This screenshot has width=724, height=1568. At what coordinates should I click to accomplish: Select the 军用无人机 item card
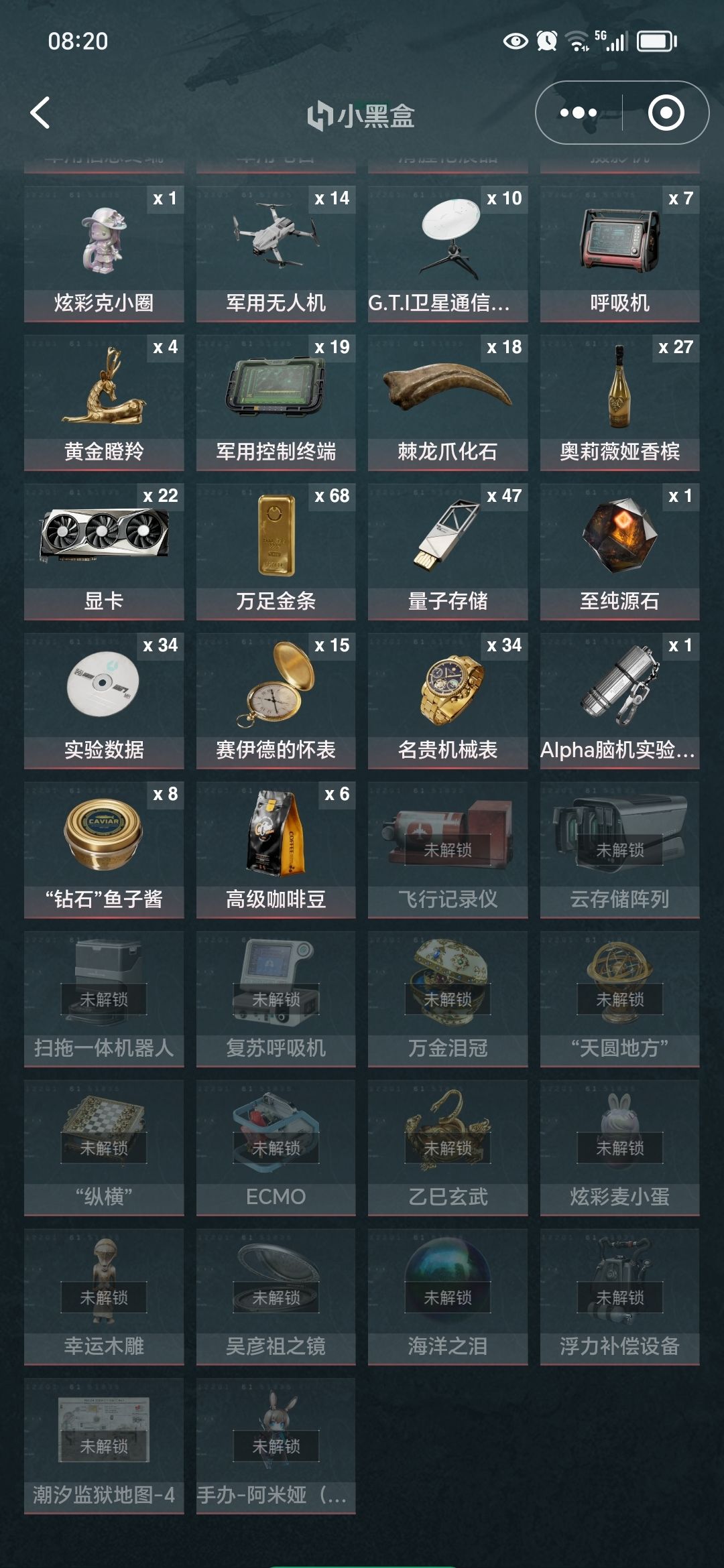[276, 254]
